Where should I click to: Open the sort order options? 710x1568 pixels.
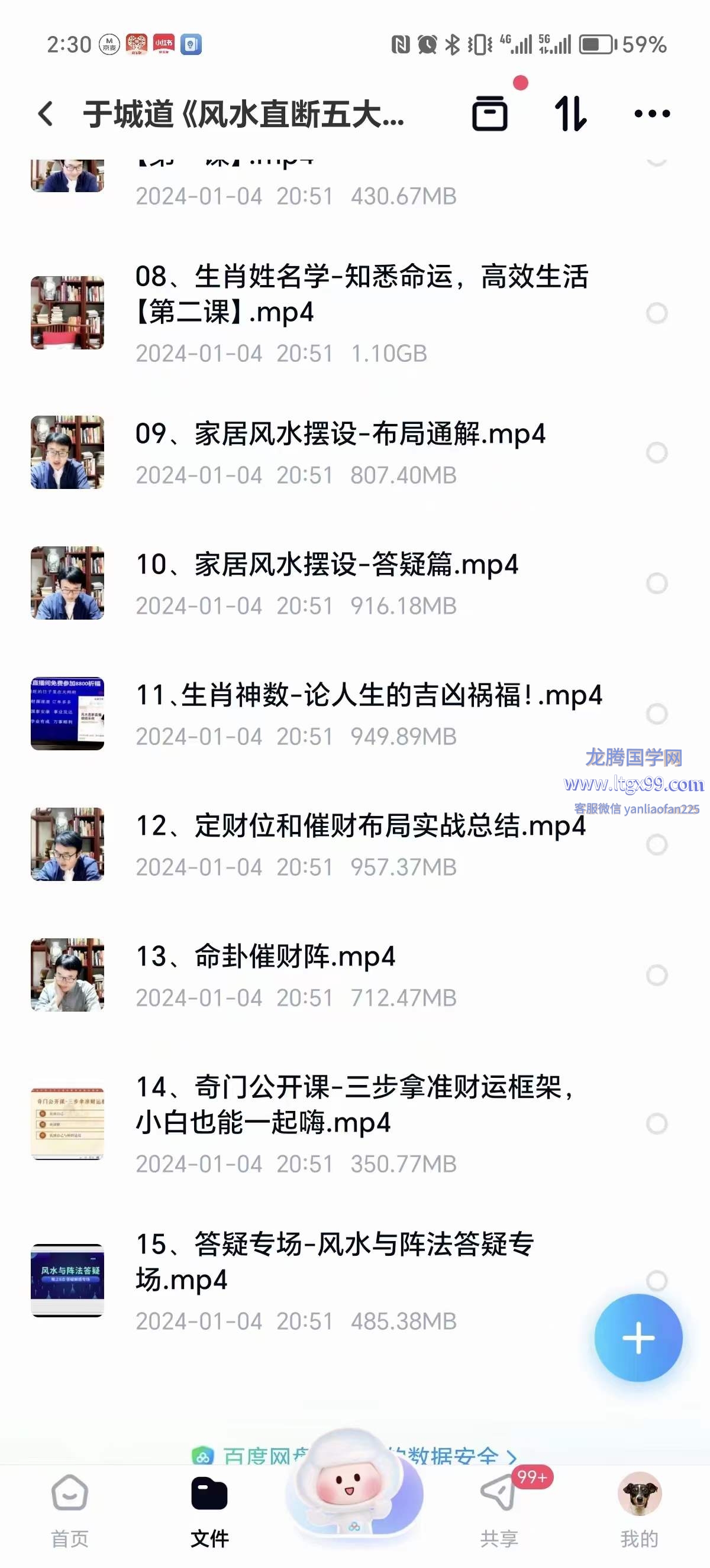[x=570, y=113]
